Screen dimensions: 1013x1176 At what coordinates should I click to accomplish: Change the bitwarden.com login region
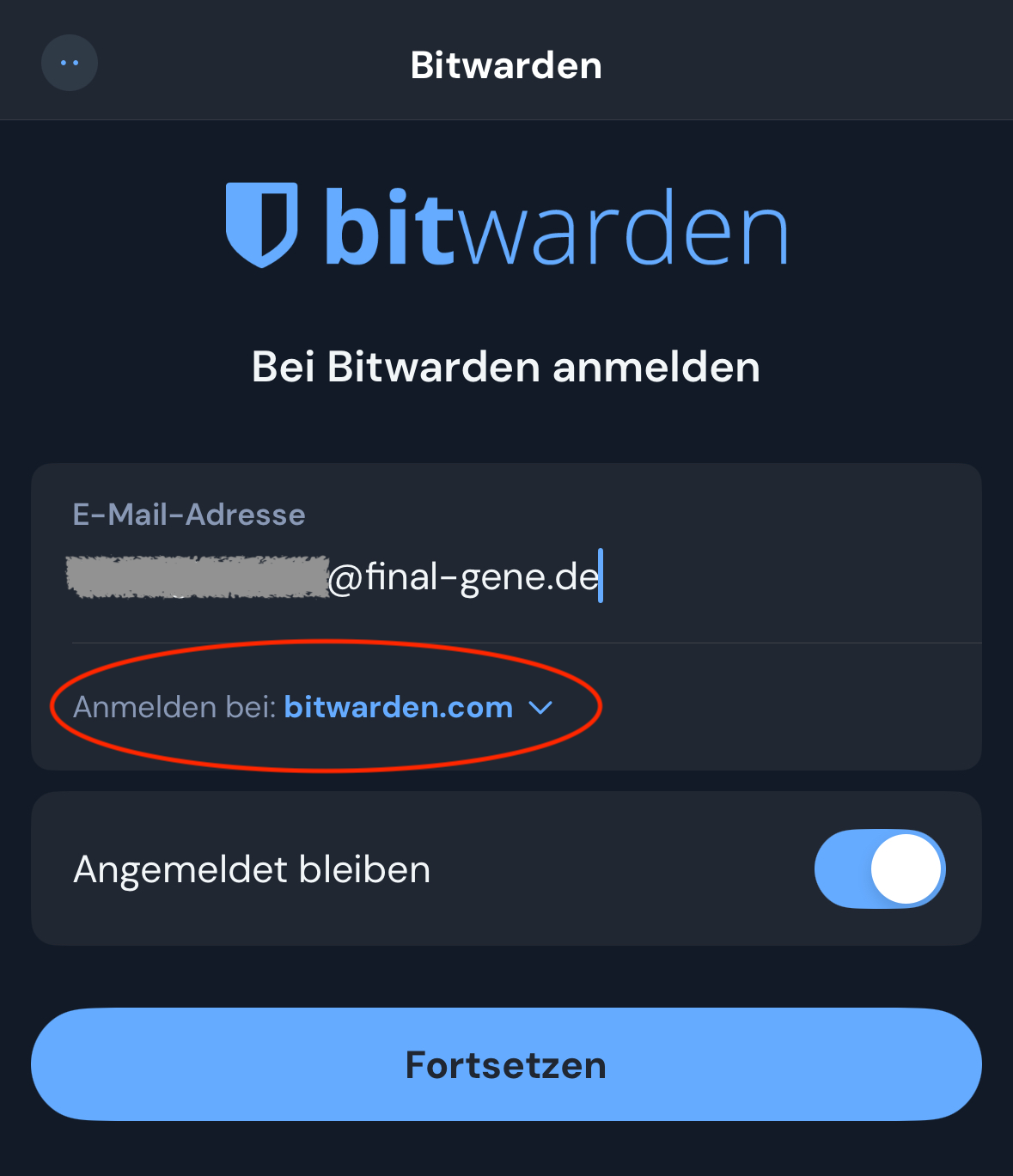click(x=397, y=707)
